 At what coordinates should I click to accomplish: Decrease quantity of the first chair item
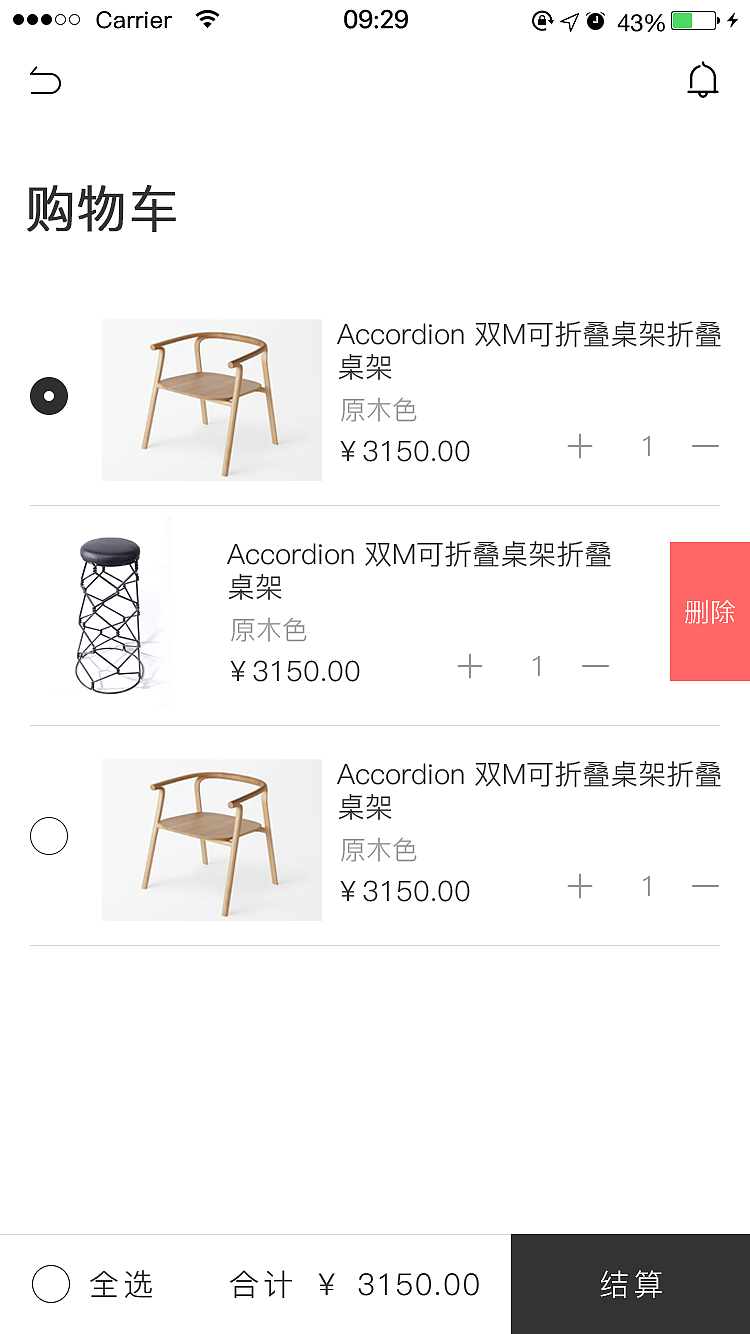click(x=705, y=447)
